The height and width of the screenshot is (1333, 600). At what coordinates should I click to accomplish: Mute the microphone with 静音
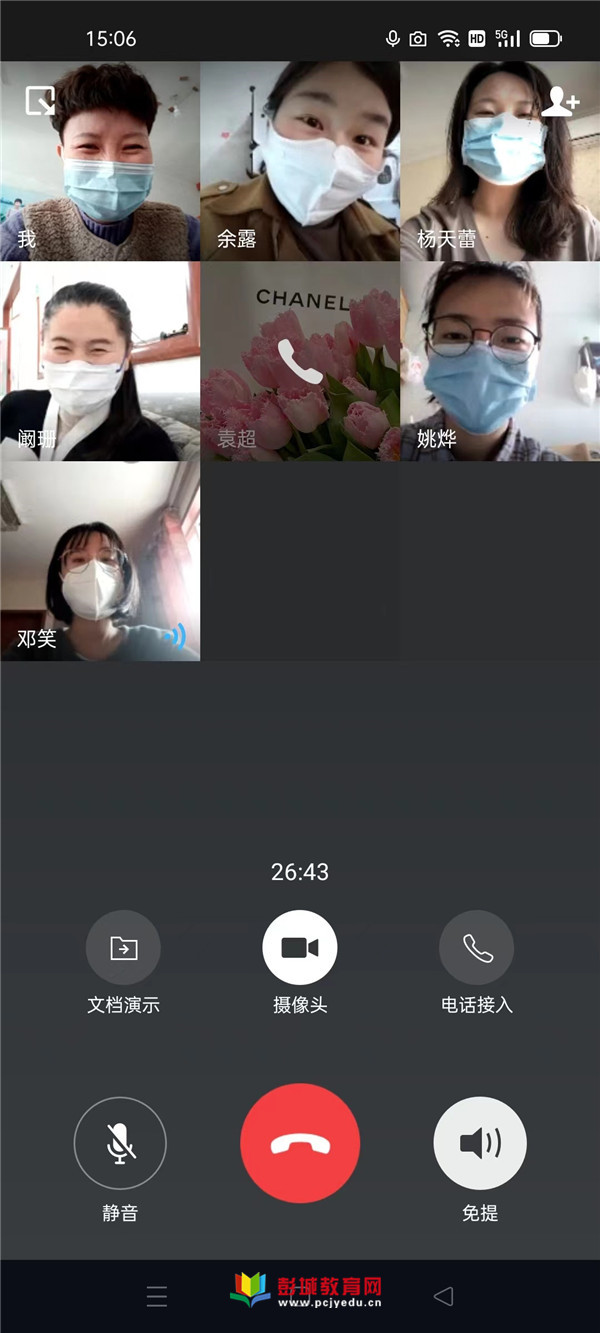(x=120, y=1143)
